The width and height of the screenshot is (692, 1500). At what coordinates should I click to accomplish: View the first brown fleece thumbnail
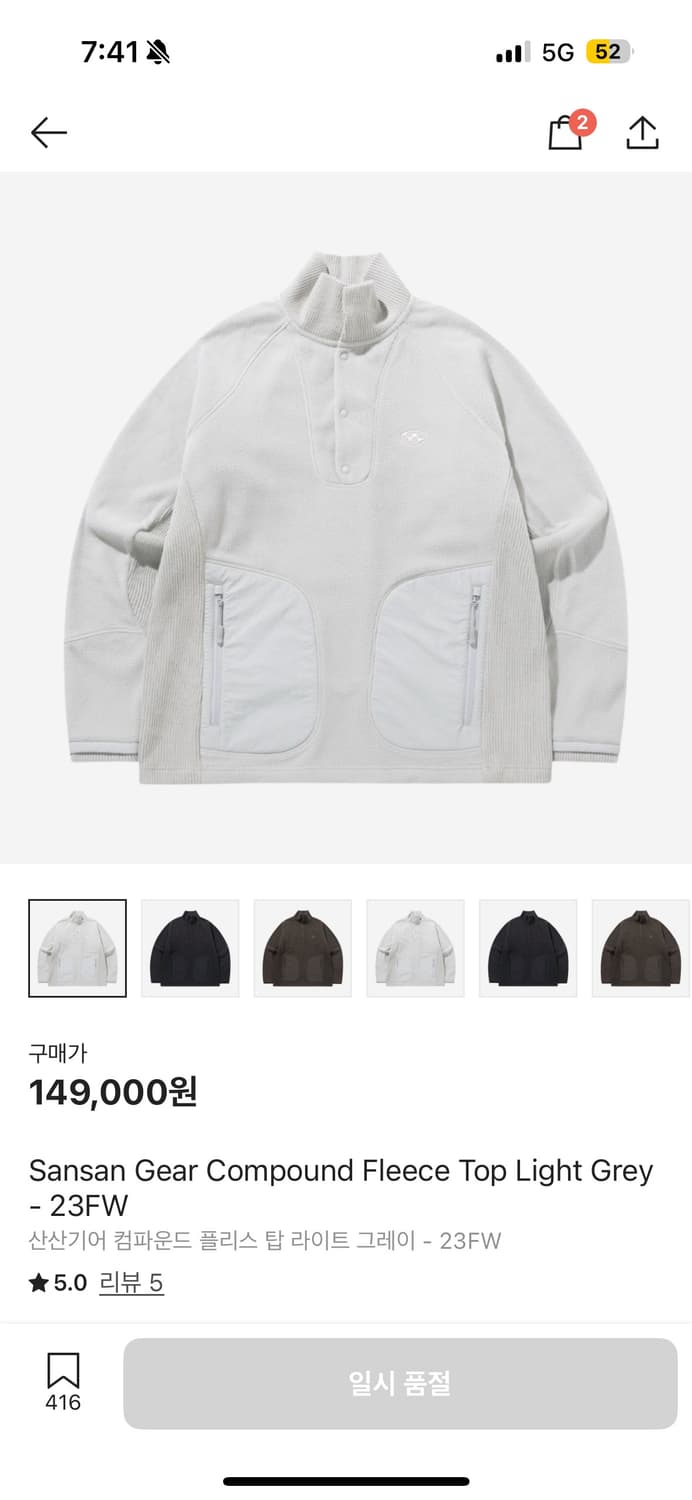(x=303, y=948)
